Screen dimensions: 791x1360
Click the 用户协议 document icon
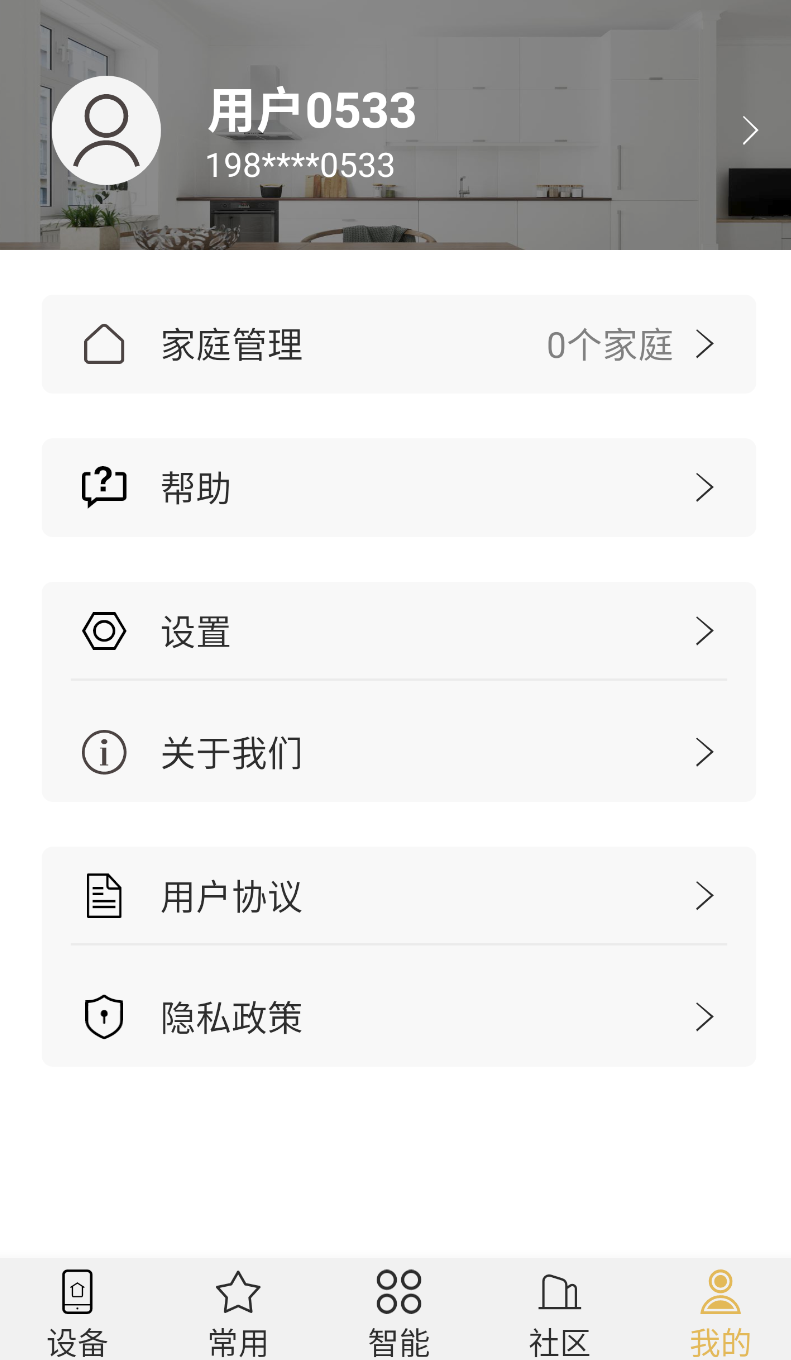[x=104, y=896]
